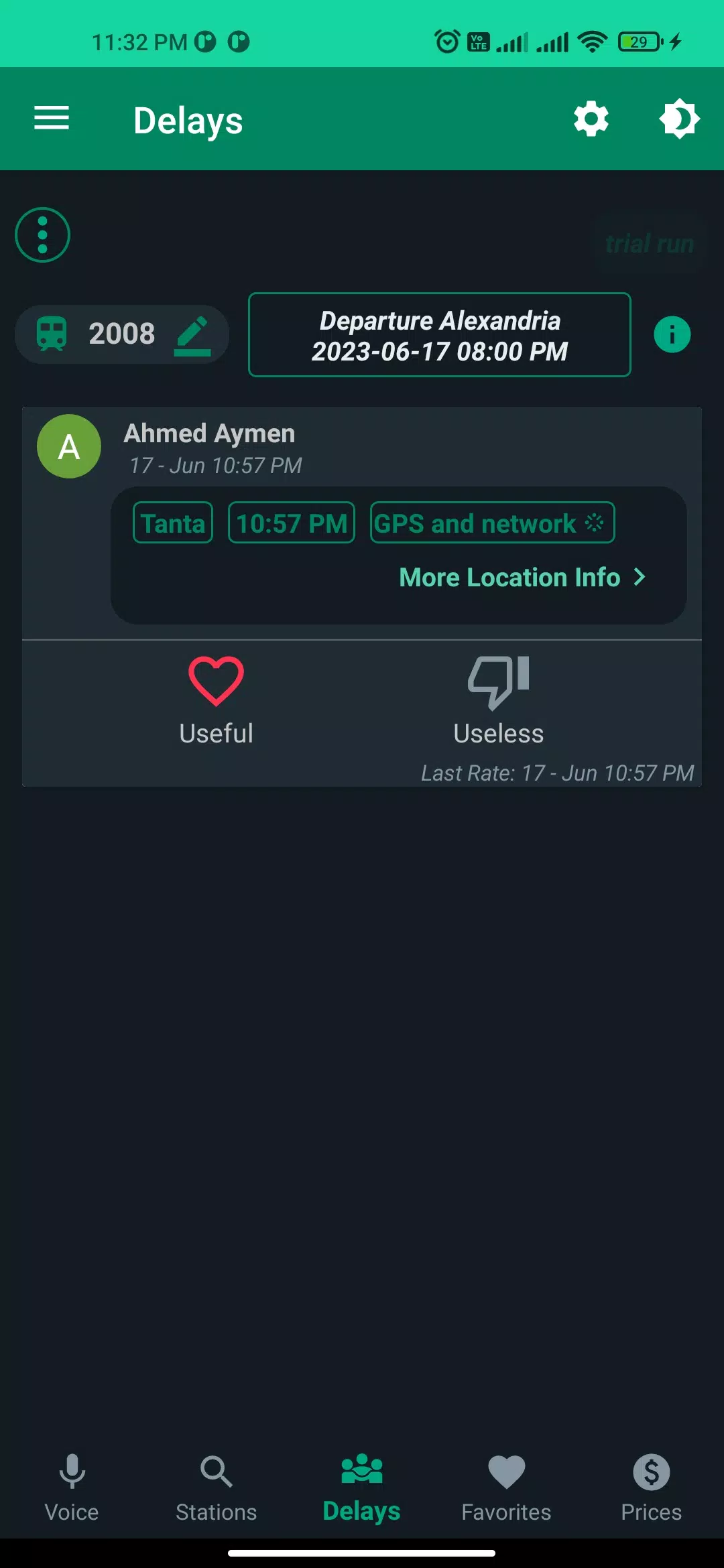
Task: Edit train number using pencil icon
Action: [193, 334]
